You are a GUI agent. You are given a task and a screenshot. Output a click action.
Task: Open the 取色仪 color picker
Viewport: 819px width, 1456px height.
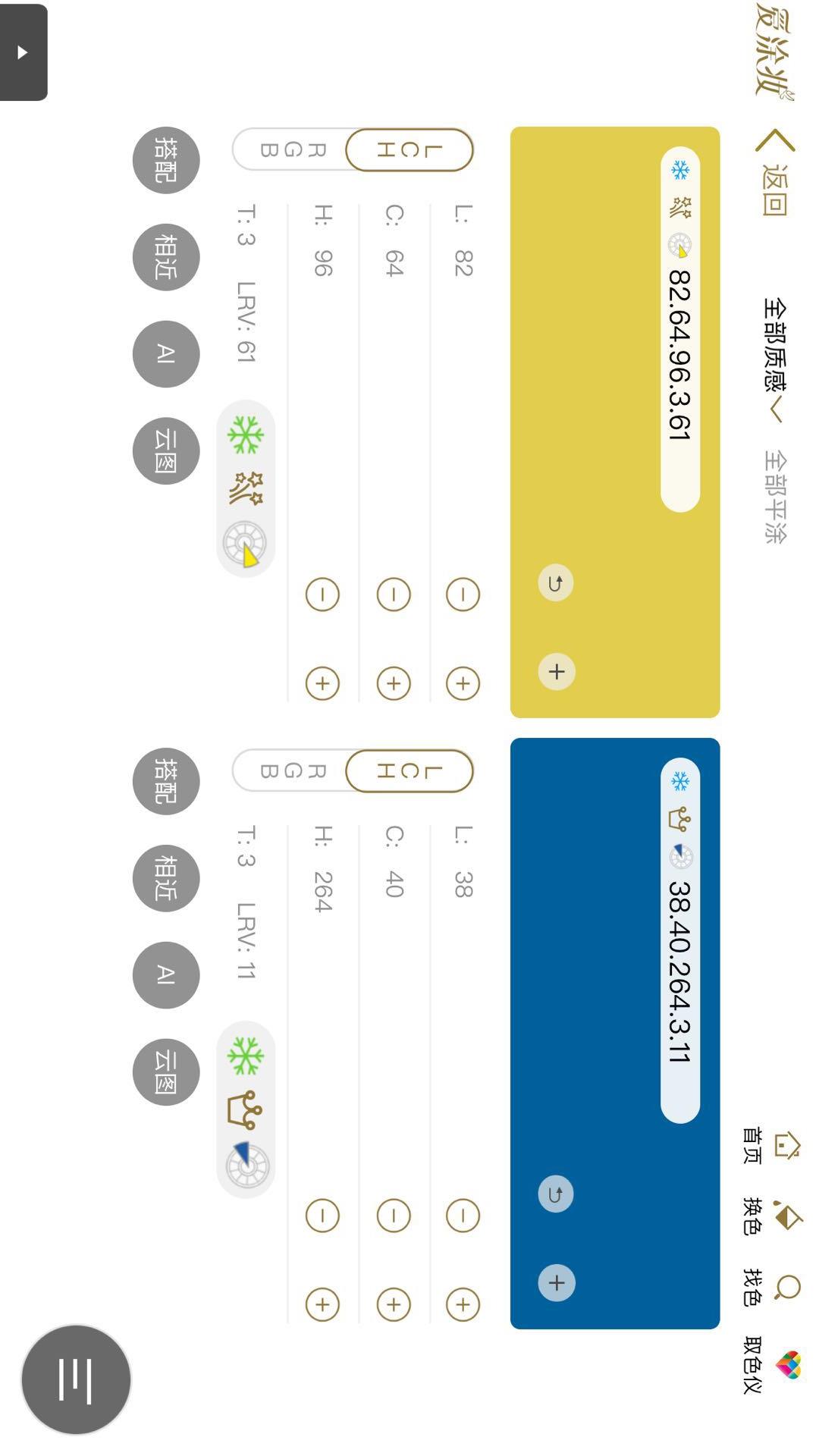click(770, 1365)
